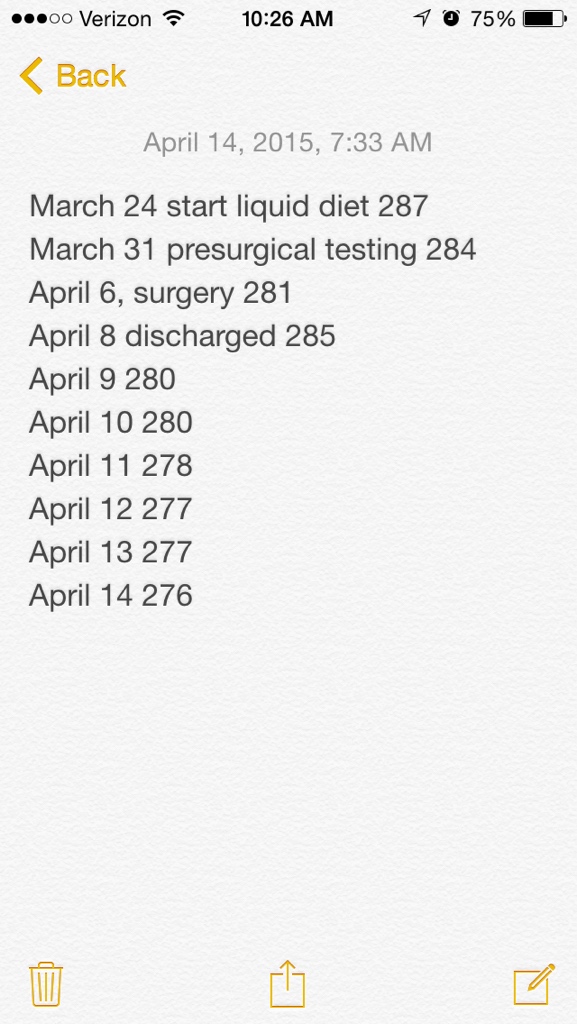Delete this note with the trash icon
Screen dimensions: 577x1024
pyautogui.click(x=46, y=984)
